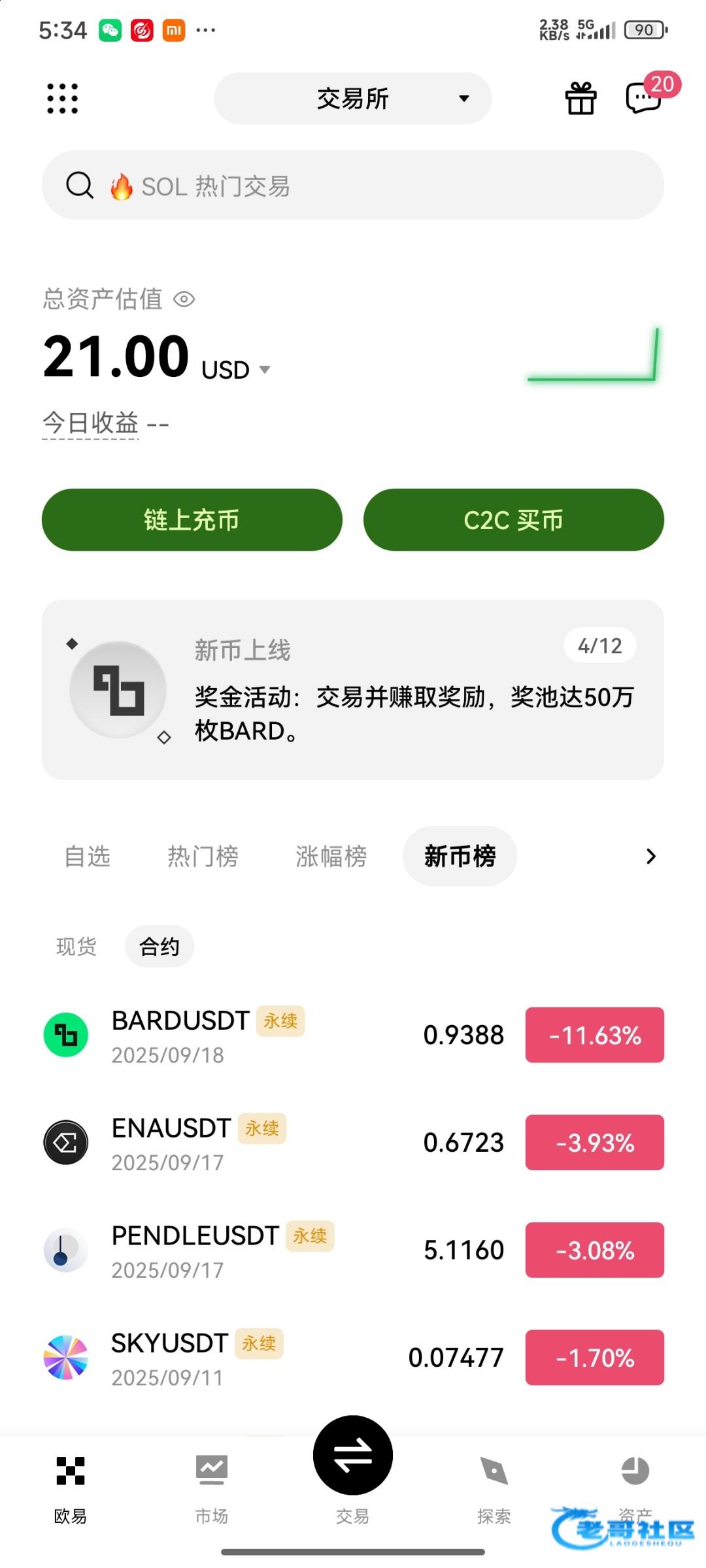Tap the C2C 买币 button
Screen dimensions: 706x1568
coord(513,520)
